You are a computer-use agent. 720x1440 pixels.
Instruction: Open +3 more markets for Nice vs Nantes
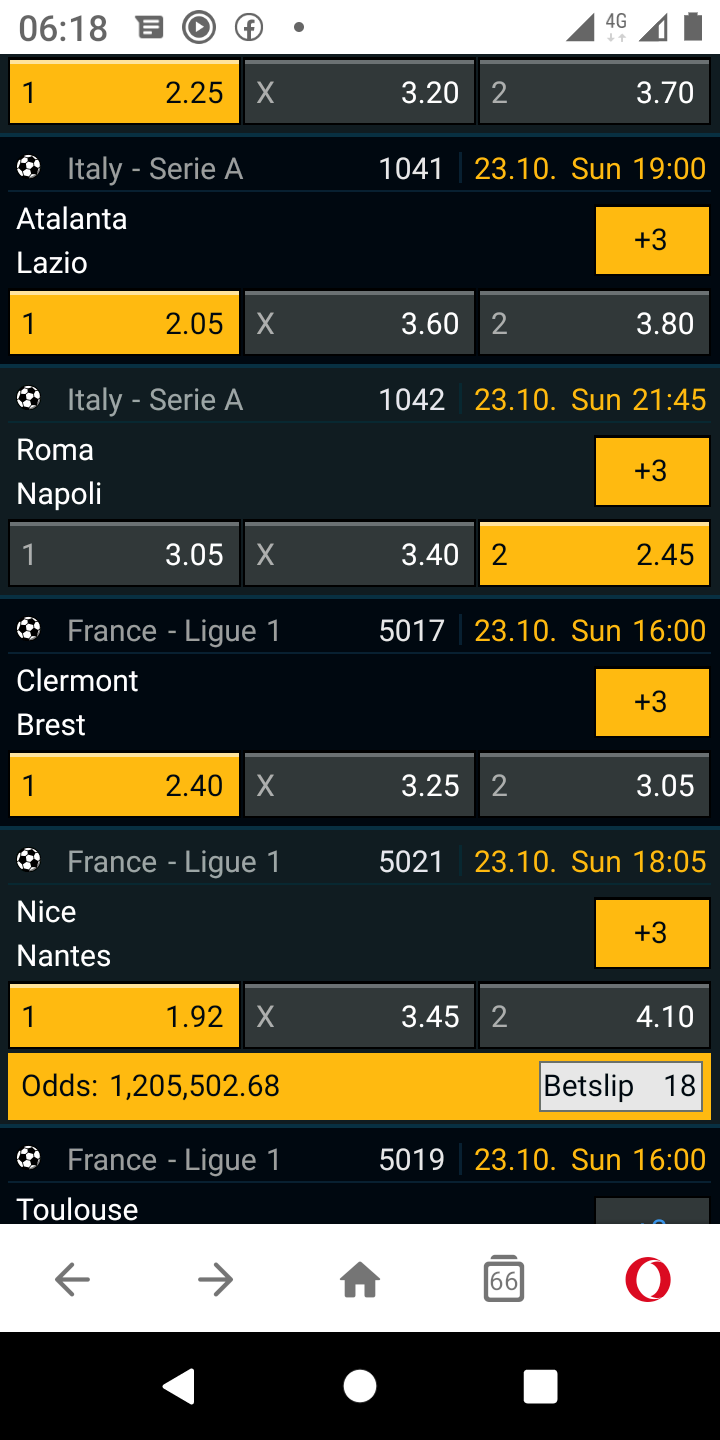pos(652,933)
